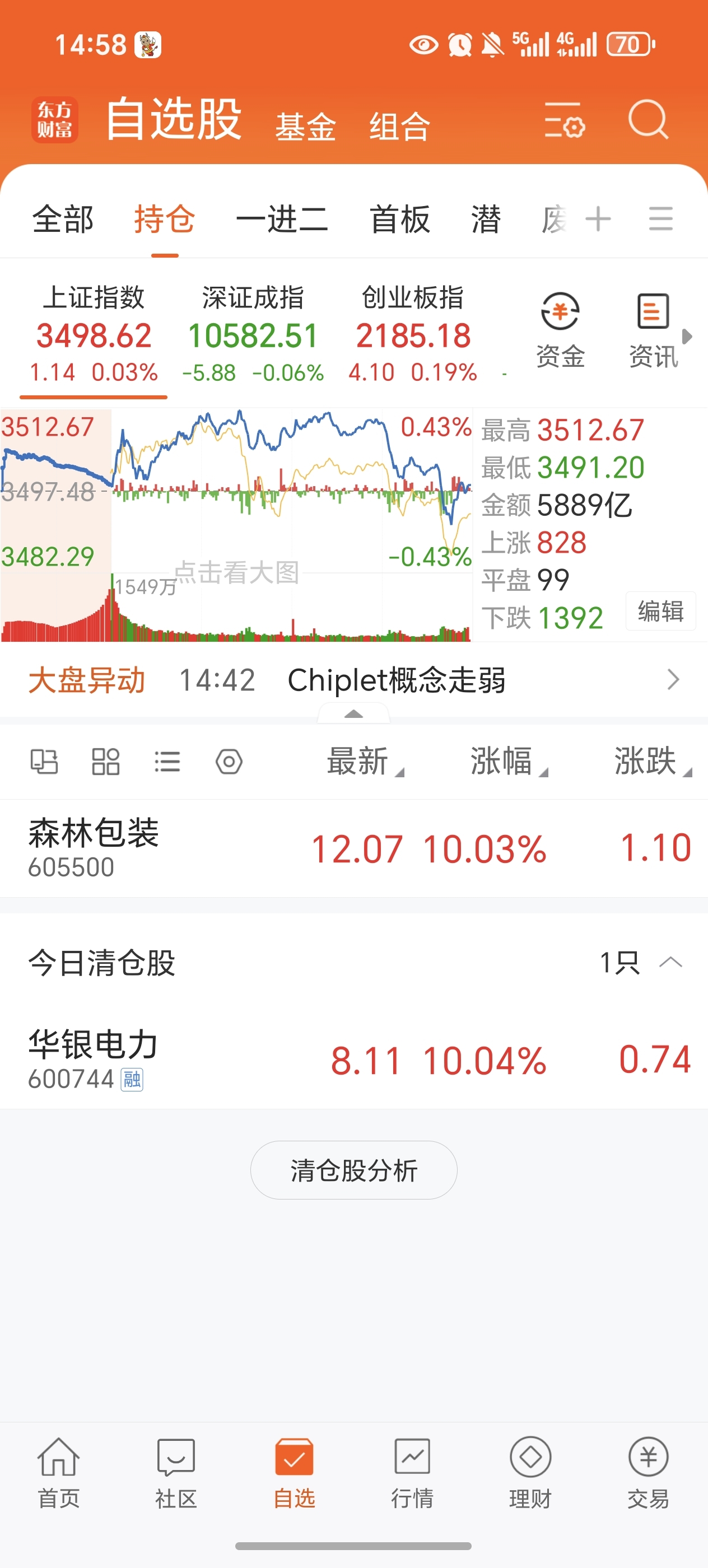Open the search magnifier icon
Screen dimensions: 708x1568
tap(648, 119)
